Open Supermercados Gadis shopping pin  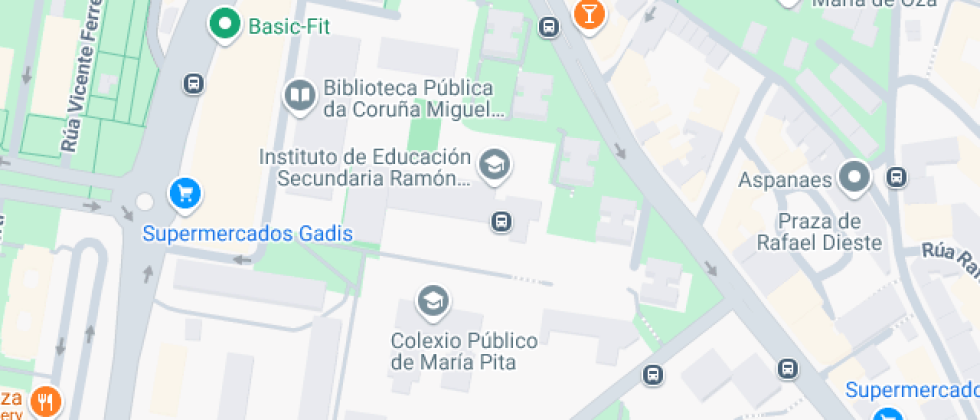[x=185, y=195]
